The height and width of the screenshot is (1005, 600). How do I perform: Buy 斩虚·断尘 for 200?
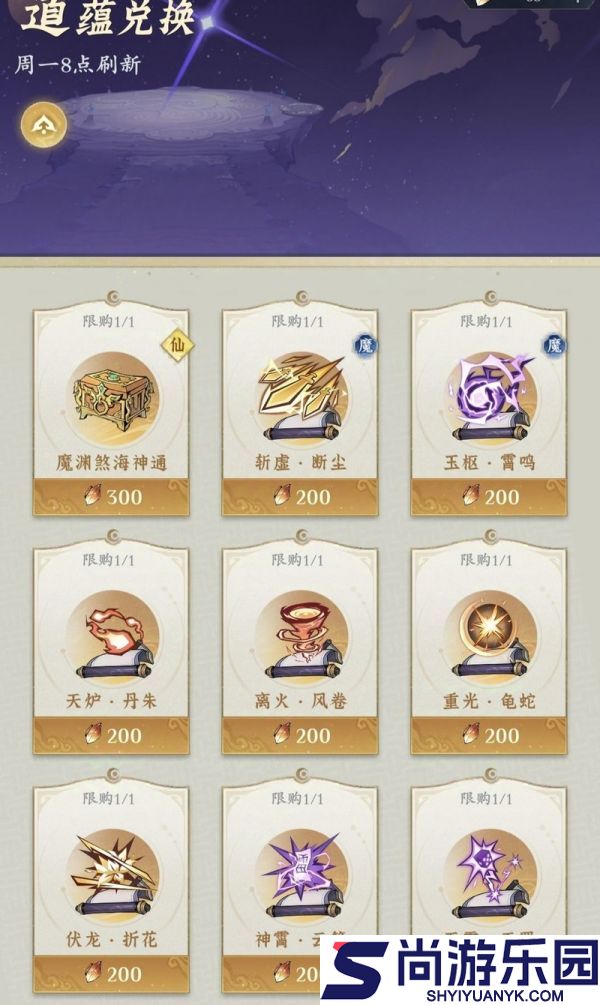[300, 497]
